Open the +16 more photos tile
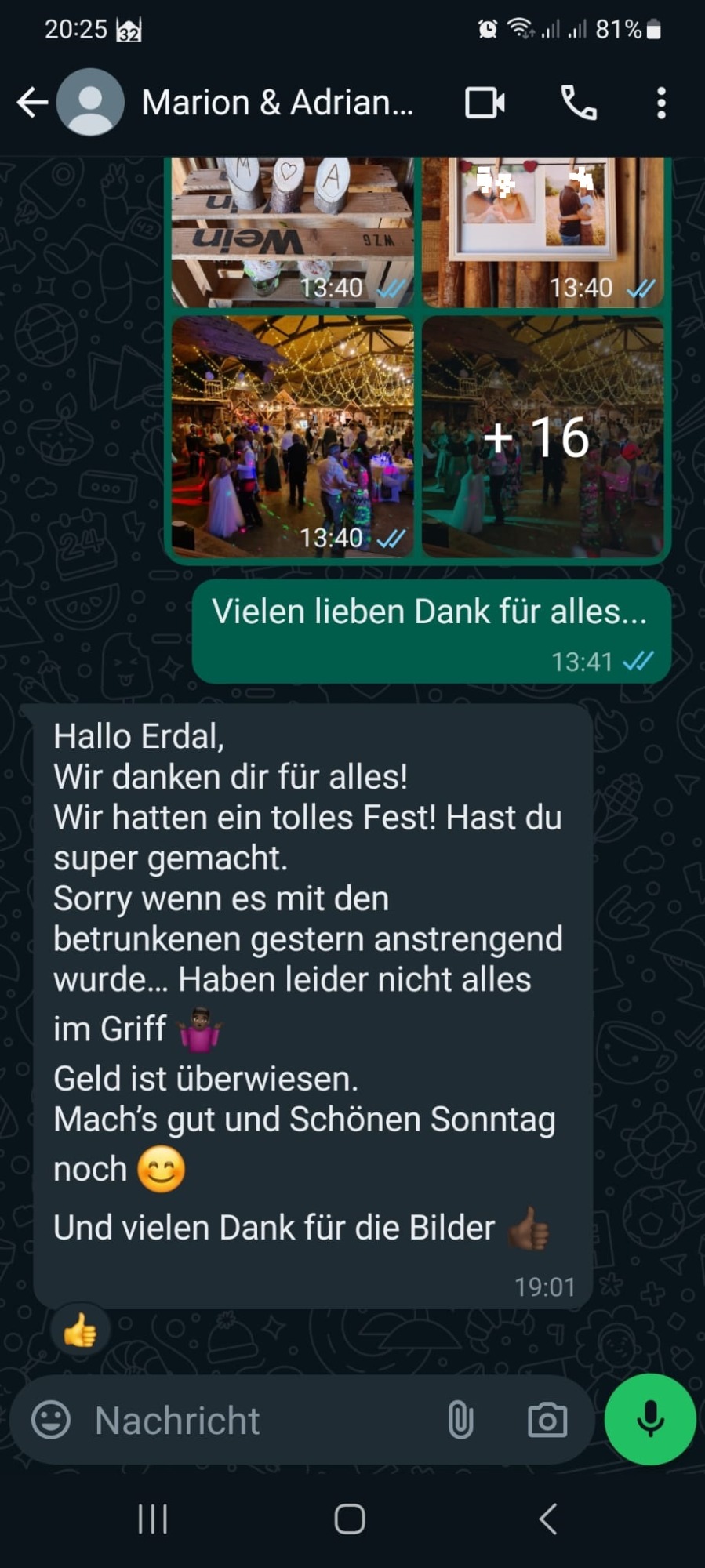 543,437
